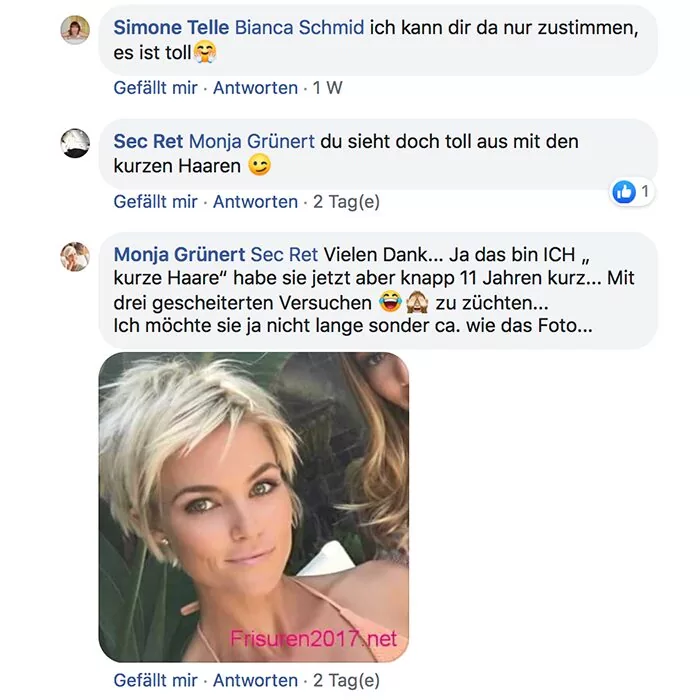Like Monja Grünert's photo comment
Screen dimensions: 700x700
[x=155, y=681]
